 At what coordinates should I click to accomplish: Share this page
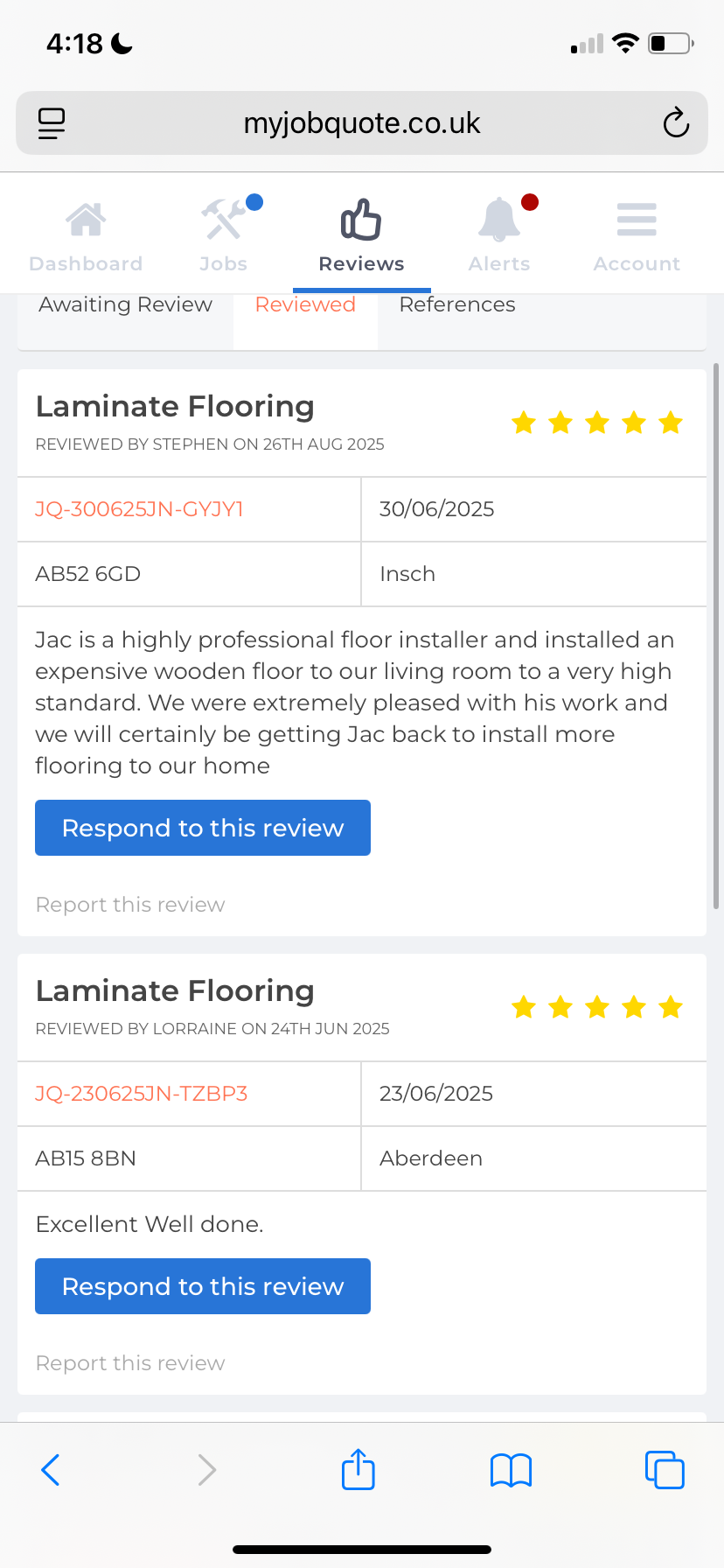pyautogui.click(x=359, y=1470)
